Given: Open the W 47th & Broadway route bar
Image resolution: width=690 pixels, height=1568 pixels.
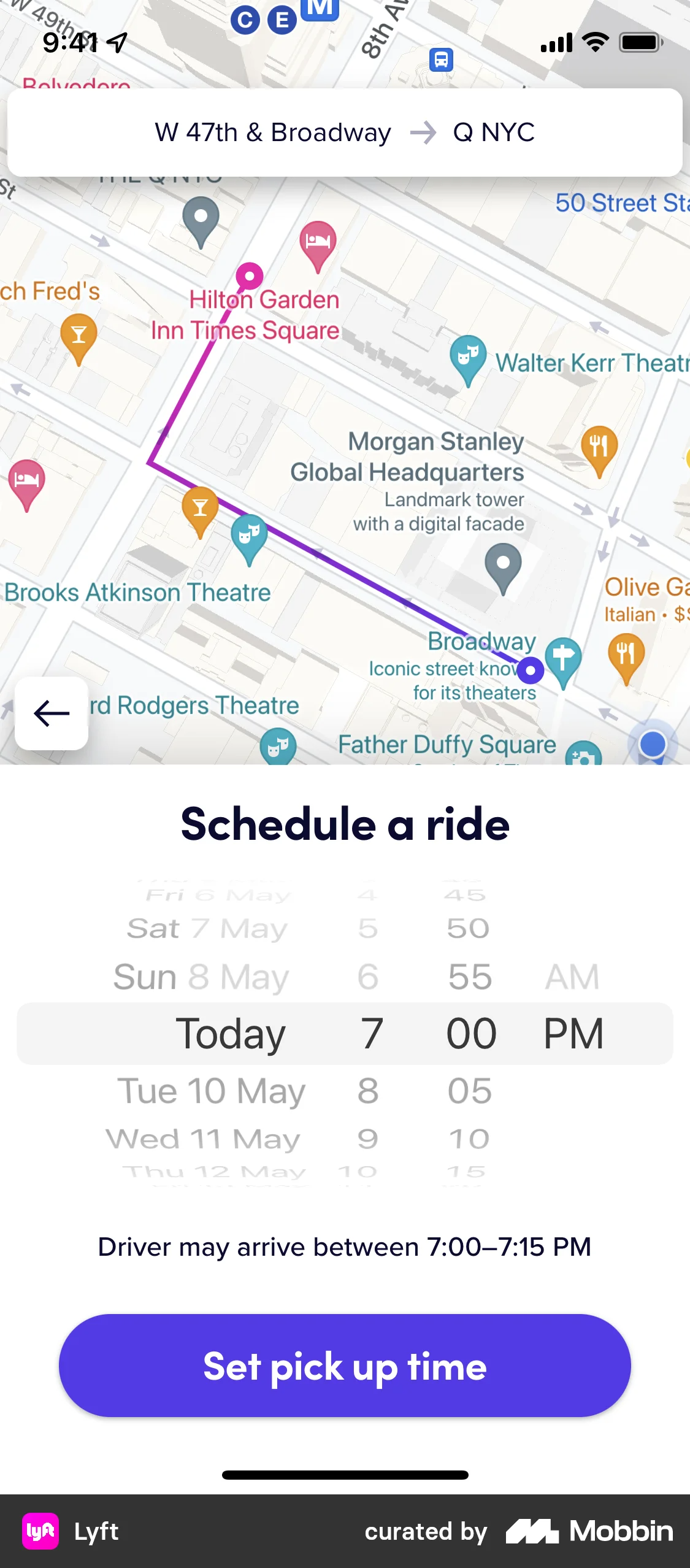Looking at the screenshot, I should coord(345,133).
